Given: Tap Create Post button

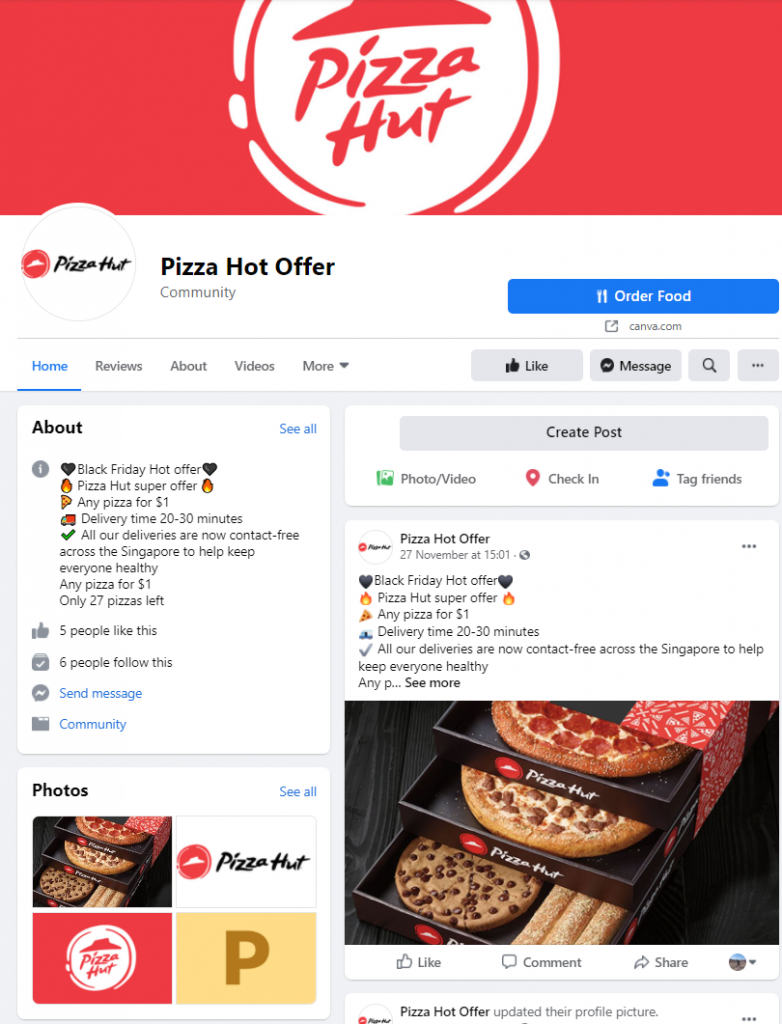Looking at the screenshot, I should click(x=583, y=433).
